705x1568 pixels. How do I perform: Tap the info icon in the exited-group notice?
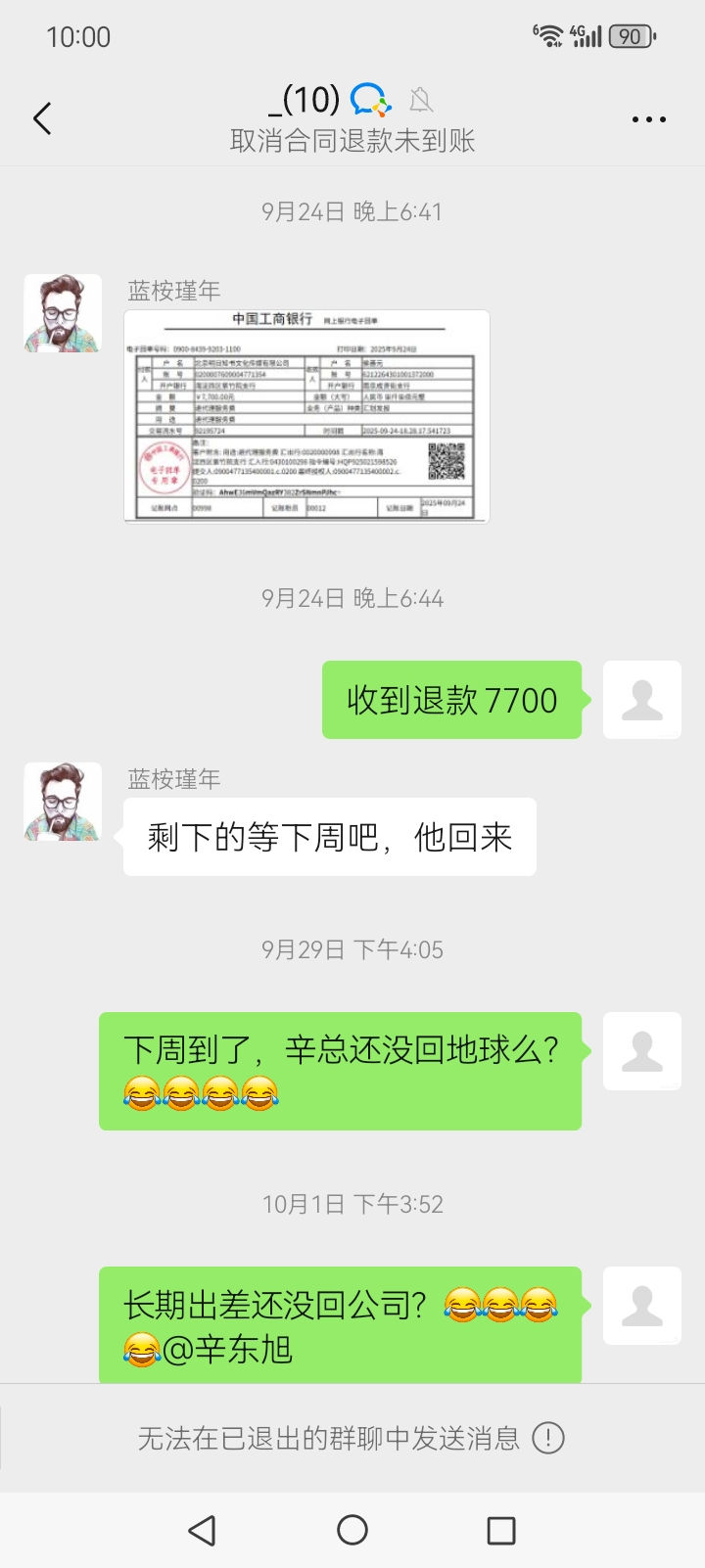tap(548, 1438)
